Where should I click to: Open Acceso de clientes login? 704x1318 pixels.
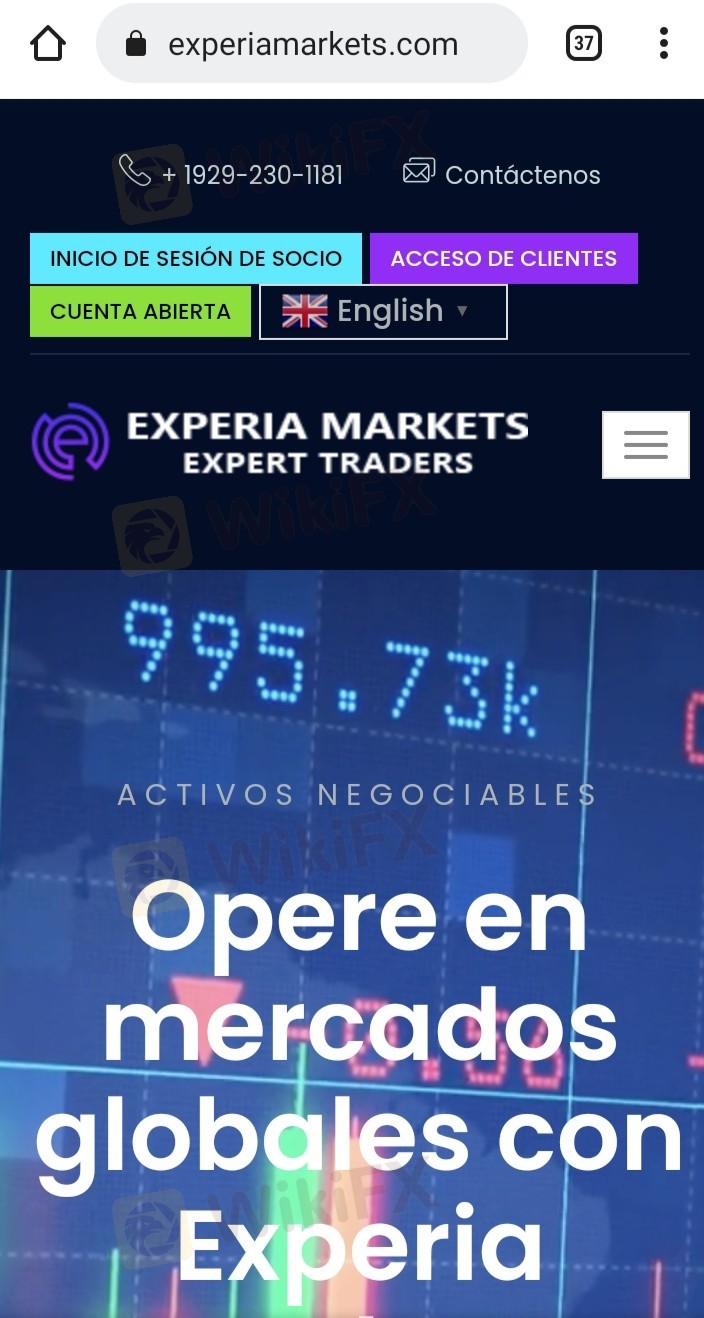click(x=503, y=258)
